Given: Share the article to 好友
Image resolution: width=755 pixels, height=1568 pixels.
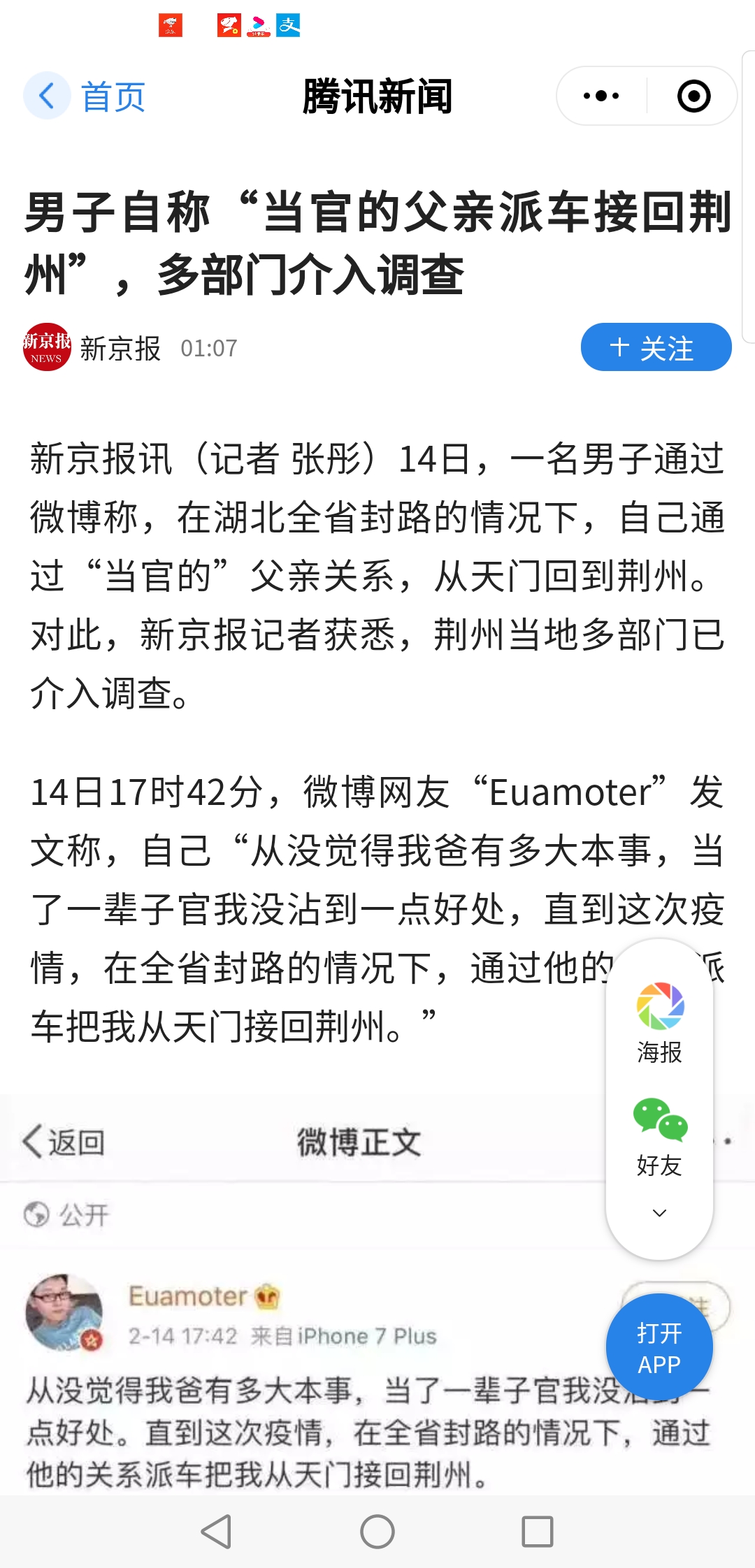Looking at the screenshot, I should pyautogui.click(x=659, y=1136).
